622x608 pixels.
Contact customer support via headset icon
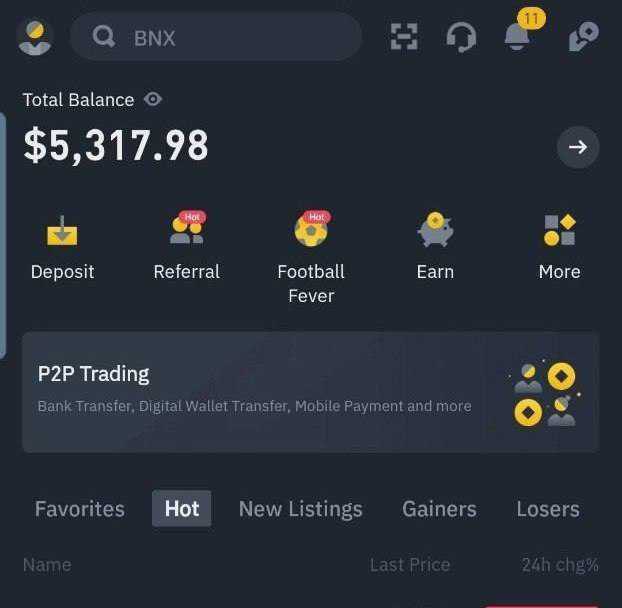[461, 38]
